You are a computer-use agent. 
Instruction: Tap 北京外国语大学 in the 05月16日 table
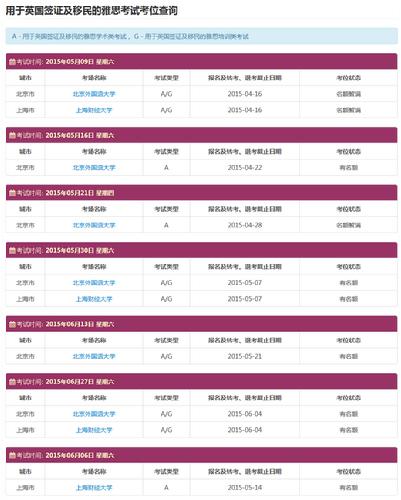pos(94,168)
